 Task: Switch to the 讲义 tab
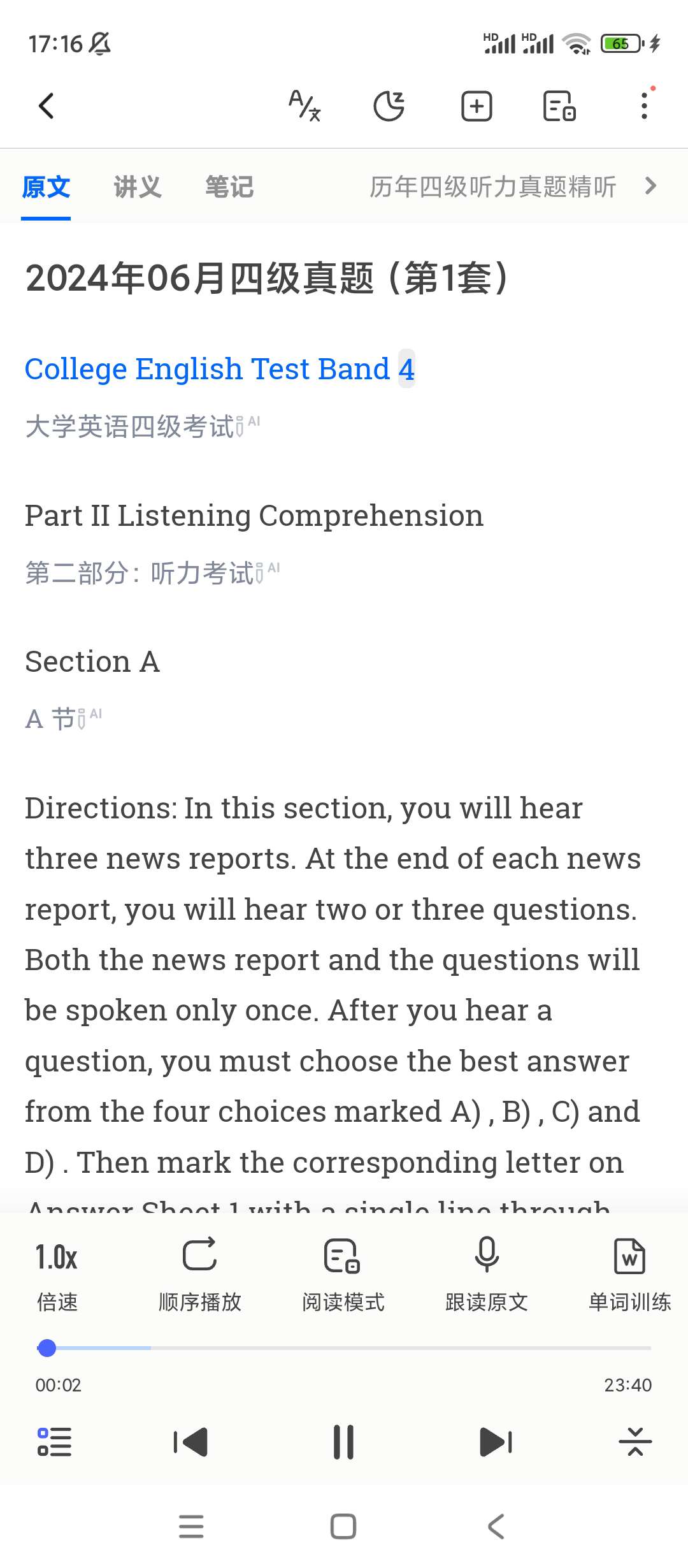(138, 187)
